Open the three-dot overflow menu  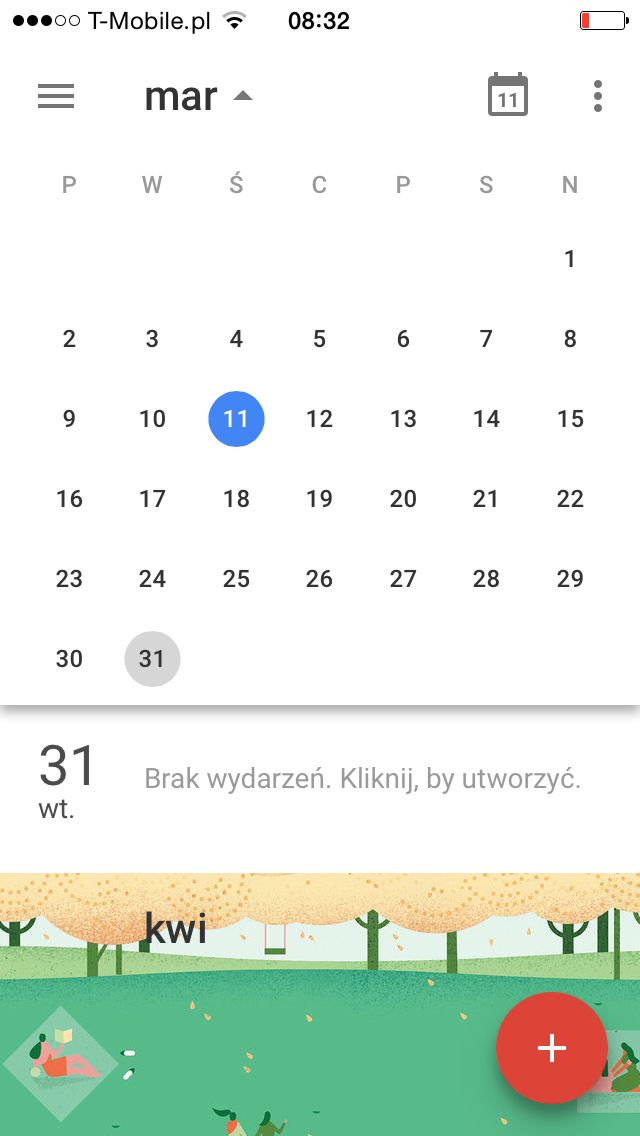coord(597,96)
